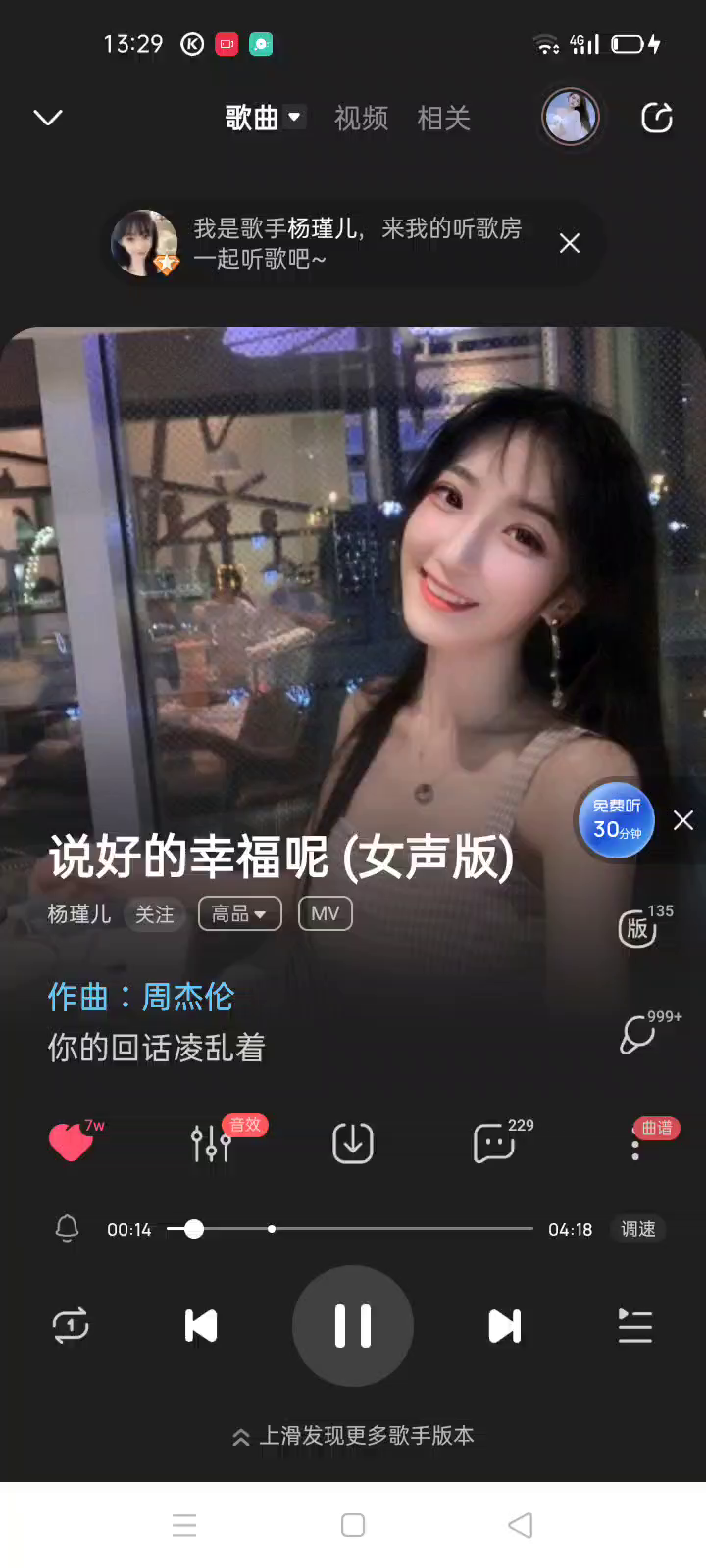The width and height of the screenshot is (706, 1568).
Task: Open the playlist queue
Action: [634, 1326]
